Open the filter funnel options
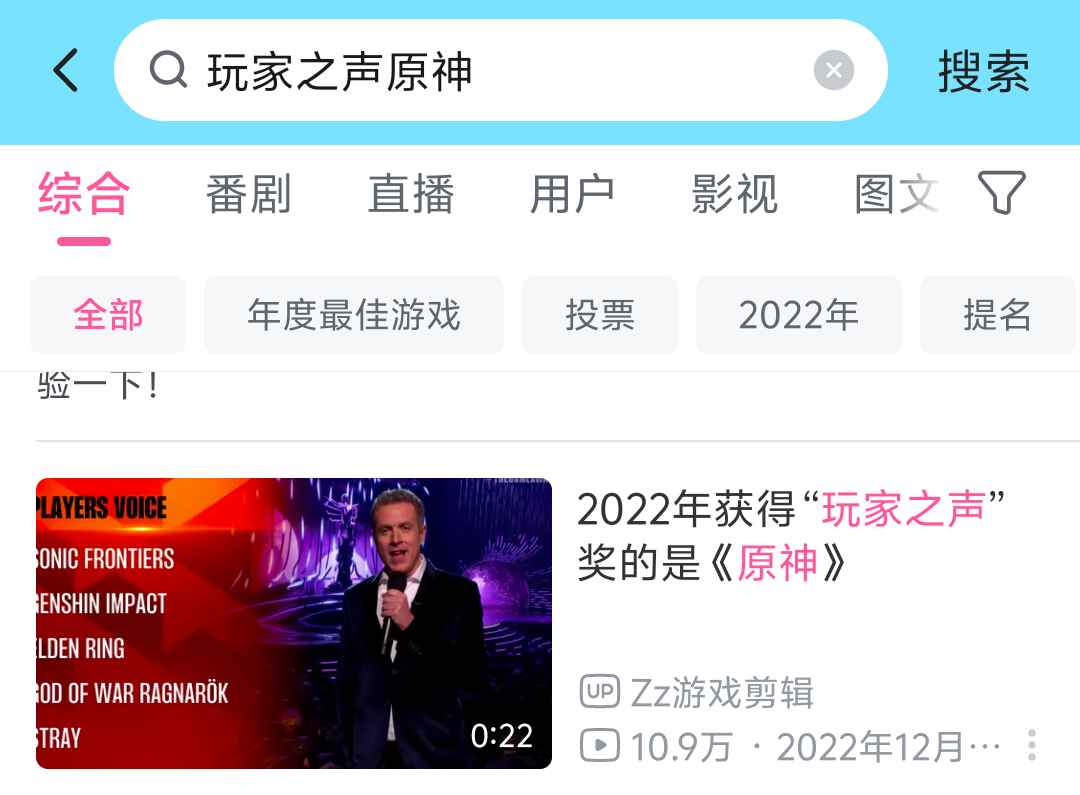 tap(1001, 192)
